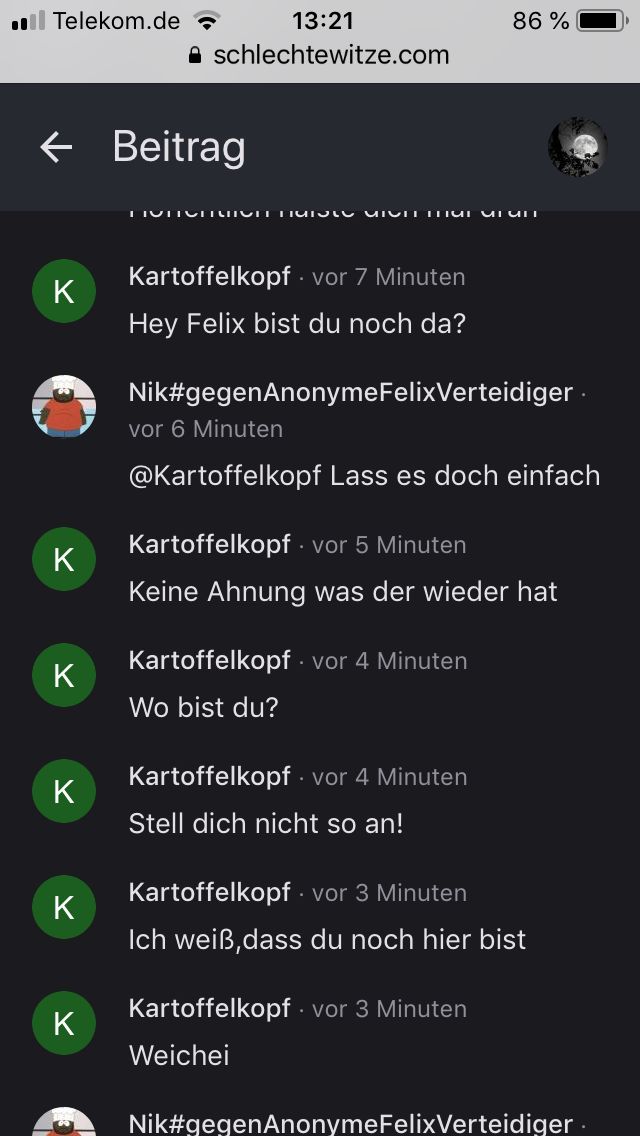Tap Kartoffelkopf's avatar beside 'Weichei' comment
The image size is (640, 1136).
click(64, 1023)
